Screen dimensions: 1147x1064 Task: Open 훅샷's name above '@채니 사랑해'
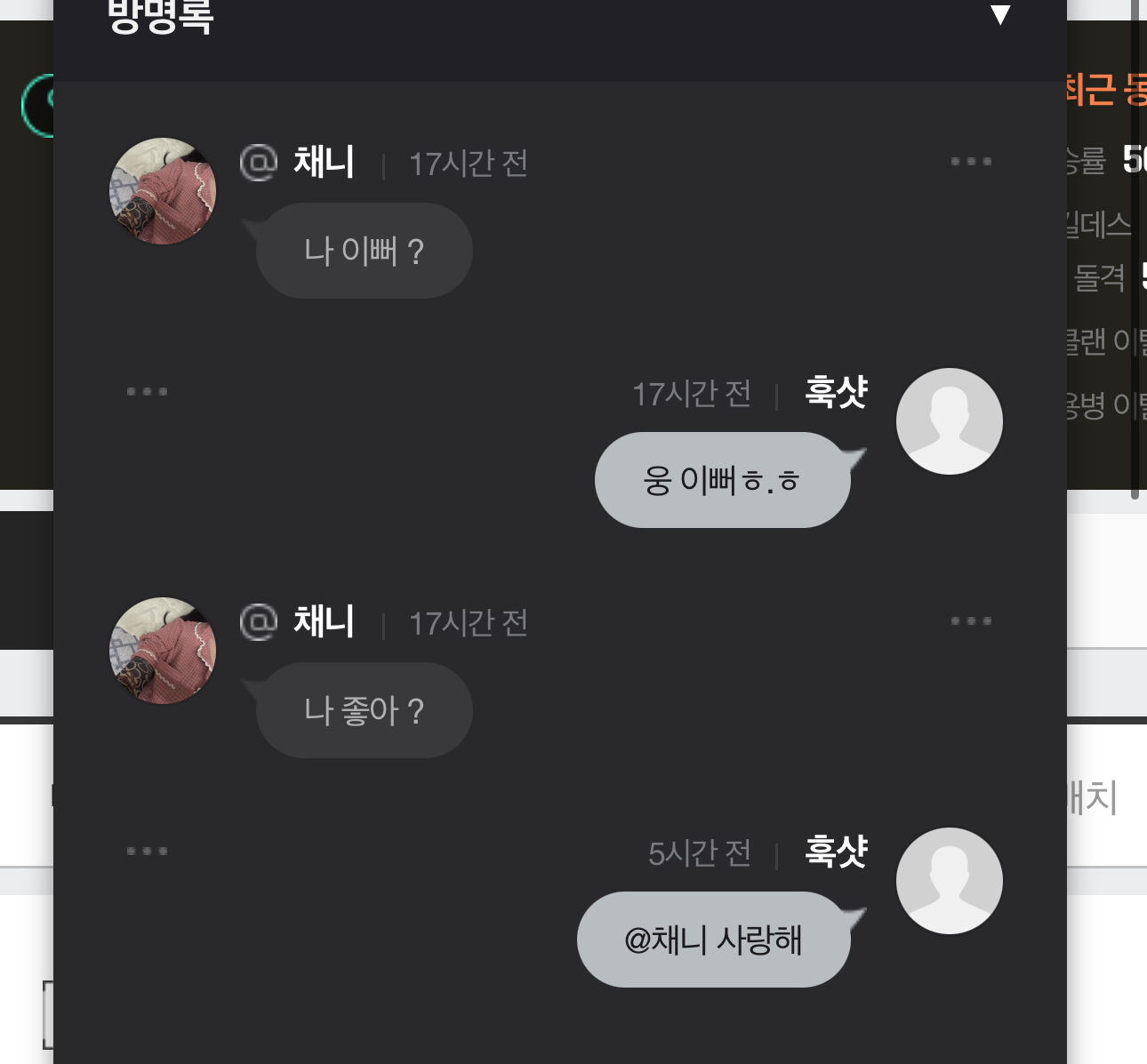point(836,852)
